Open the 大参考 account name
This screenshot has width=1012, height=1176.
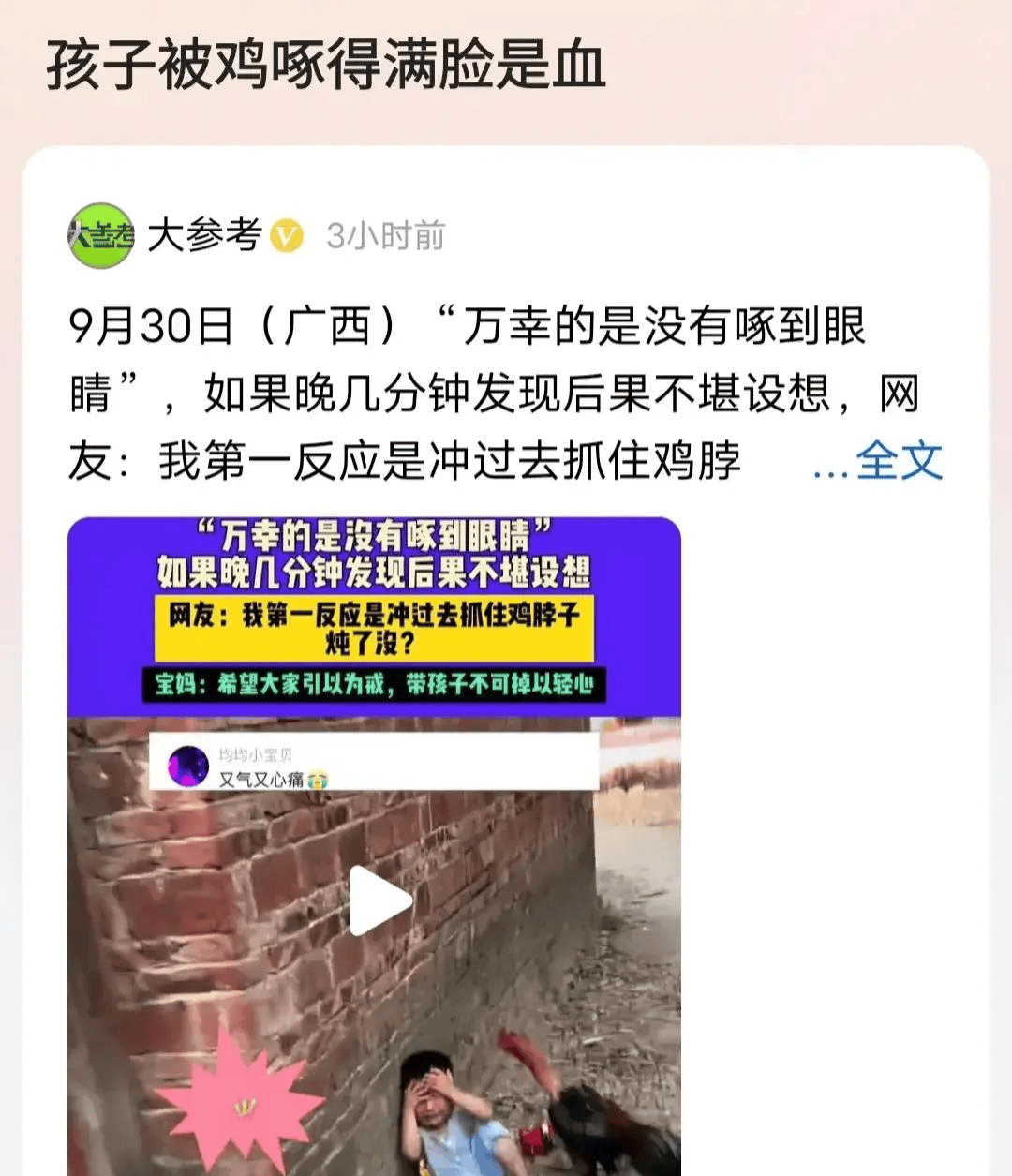(204, 235)
